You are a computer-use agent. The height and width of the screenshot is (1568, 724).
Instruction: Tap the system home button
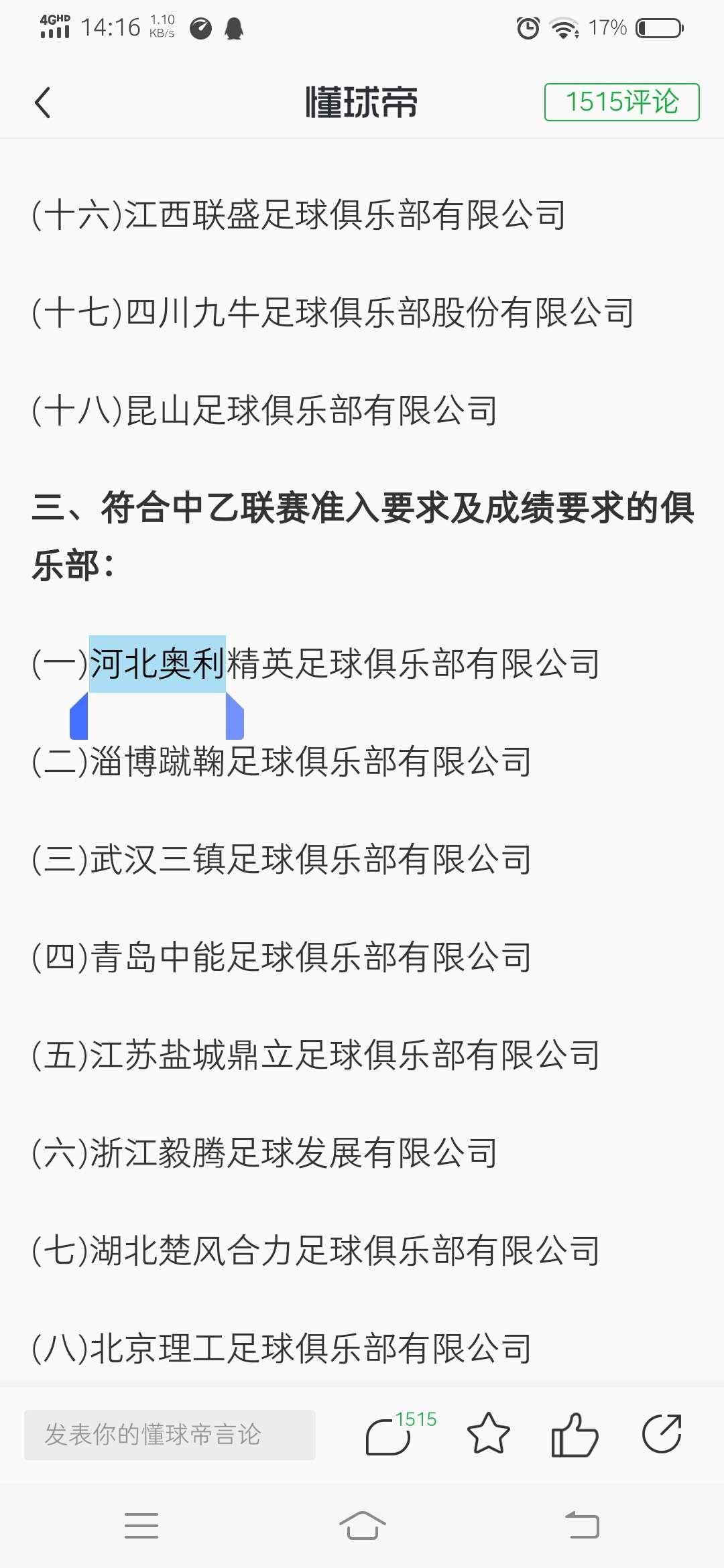362,1526
